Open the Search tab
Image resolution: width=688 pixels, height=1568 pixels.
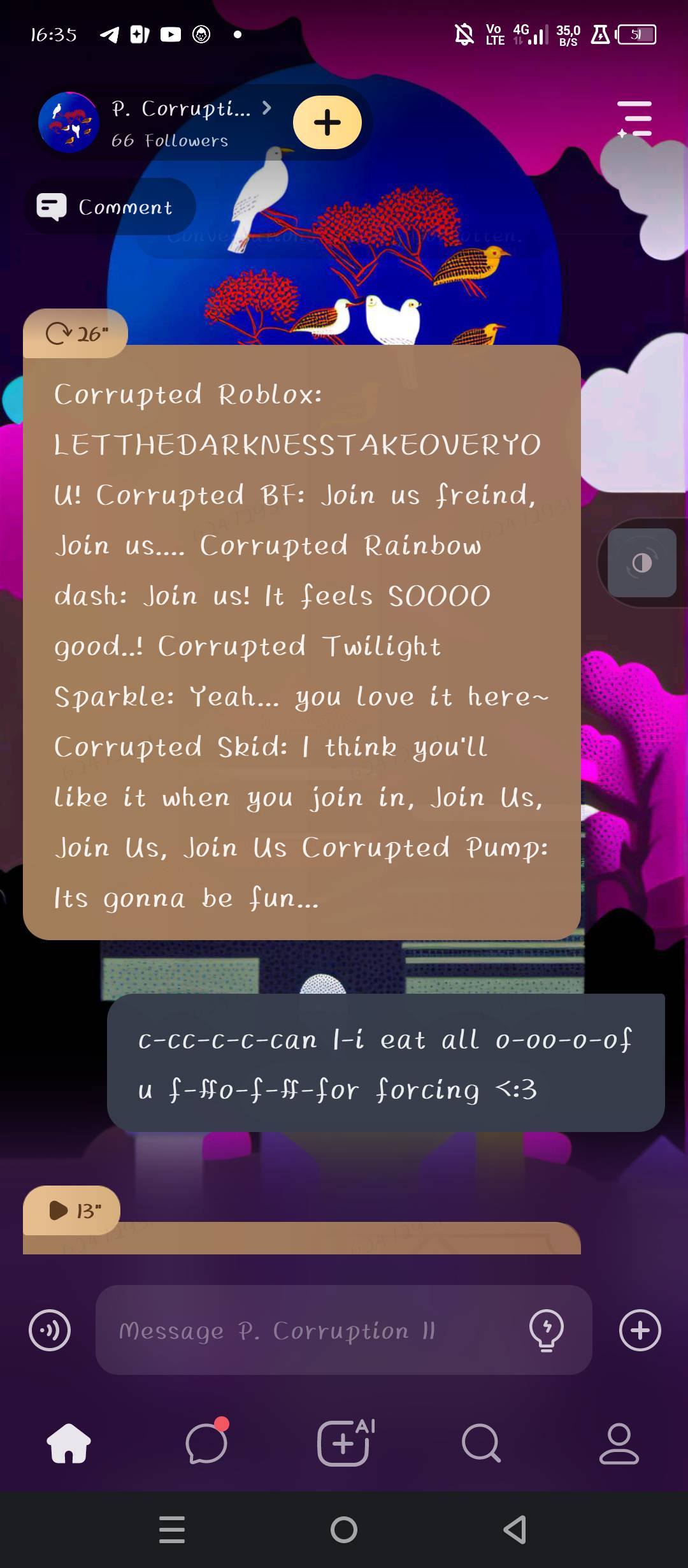pos(481,1444)
